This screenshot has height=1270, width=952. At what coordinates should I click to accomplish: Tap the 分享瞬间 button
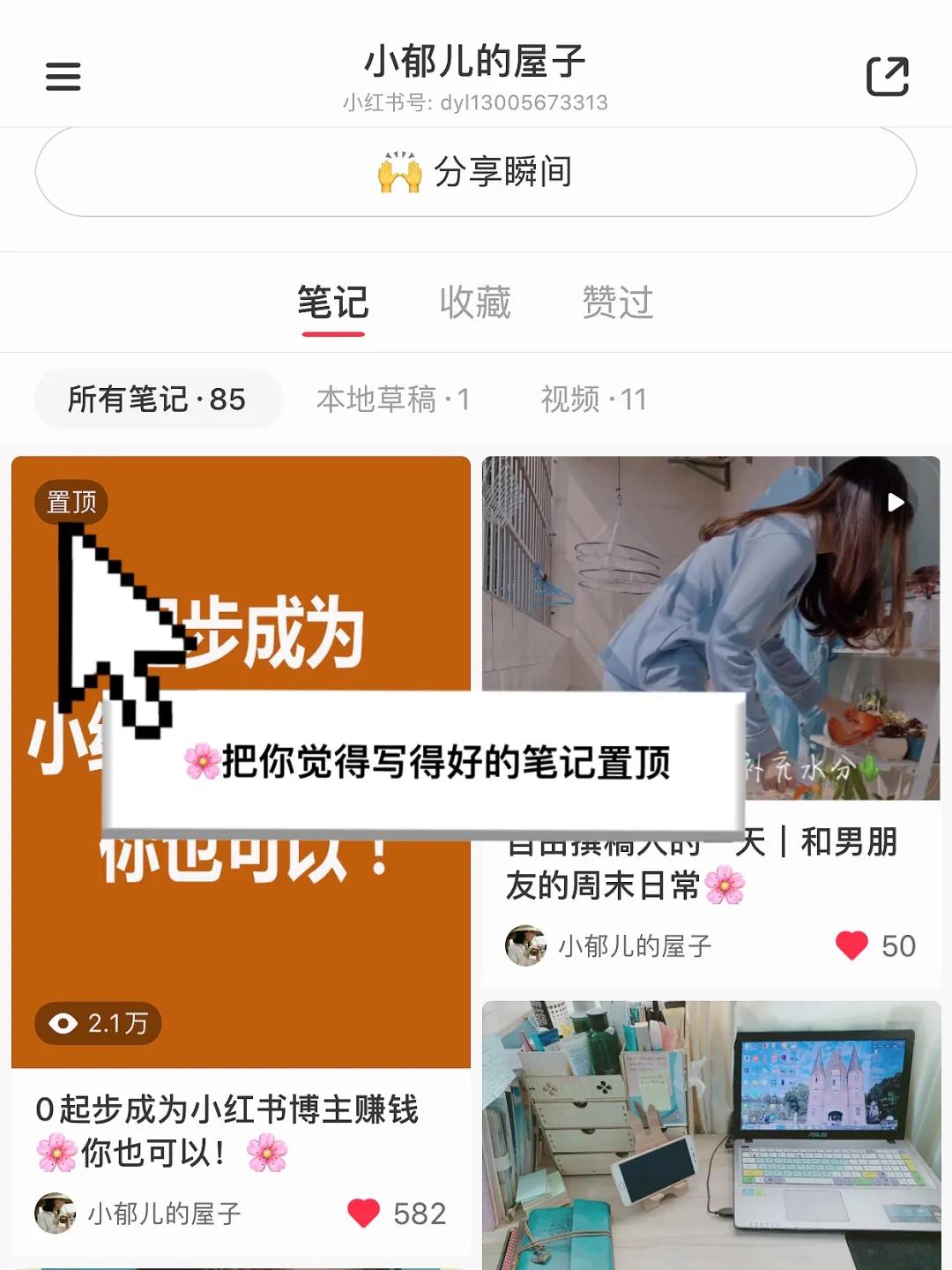[x=474, y=172]
